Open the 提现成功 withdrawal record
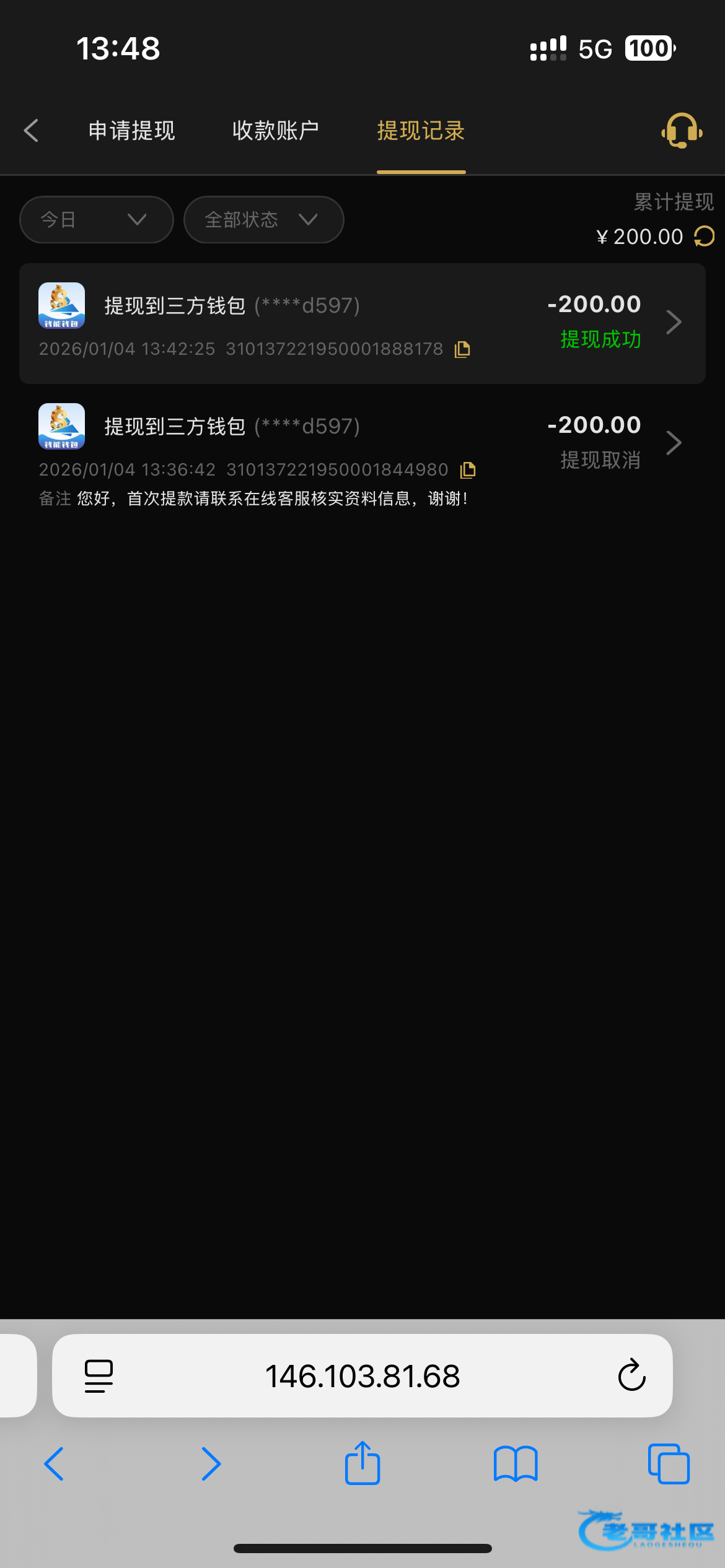The width and height of the screenshot is (725, 1568). click(362, 323)
